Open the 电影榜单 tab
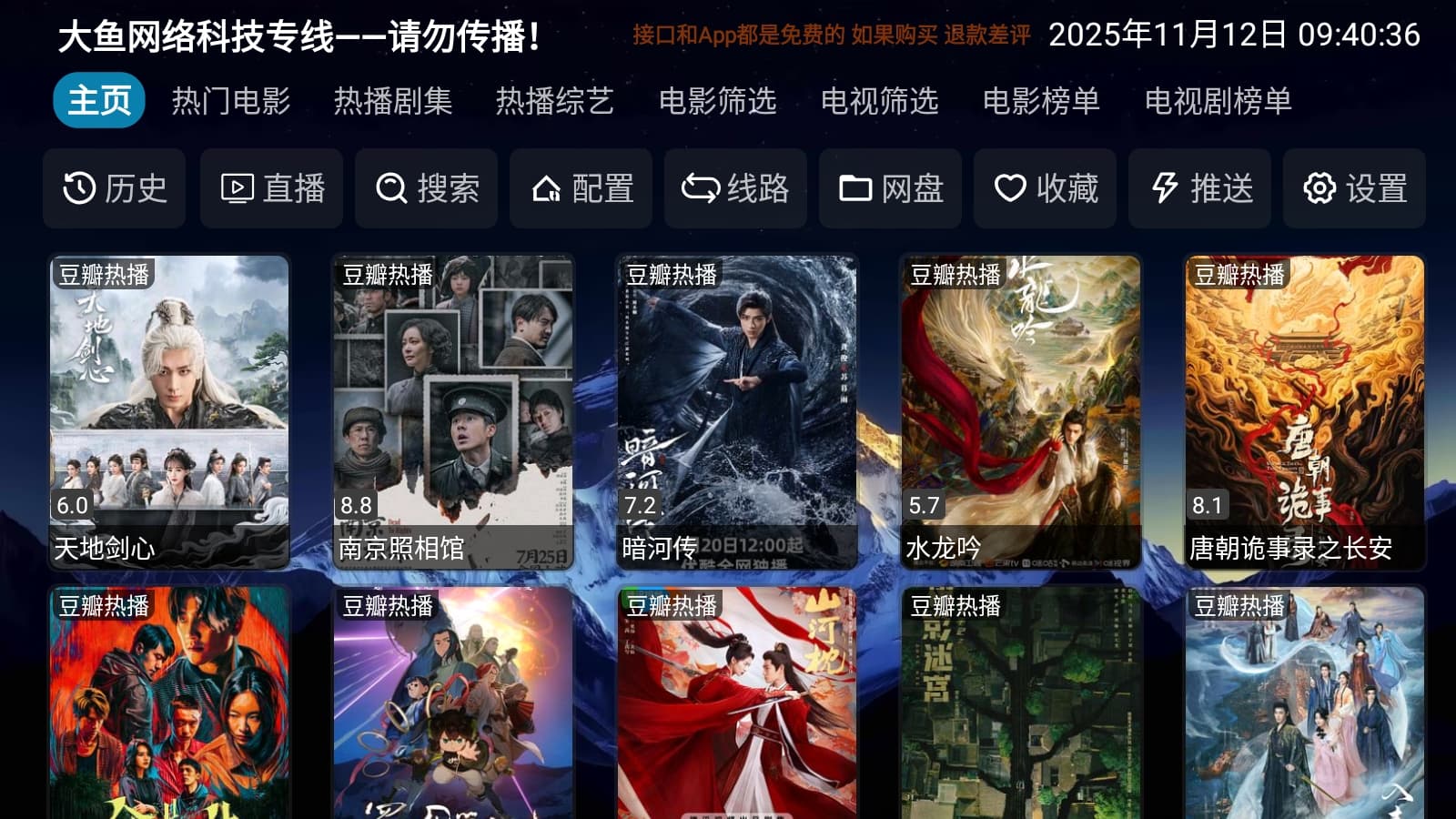The image size is (1456, 819). pos(1041,100)
